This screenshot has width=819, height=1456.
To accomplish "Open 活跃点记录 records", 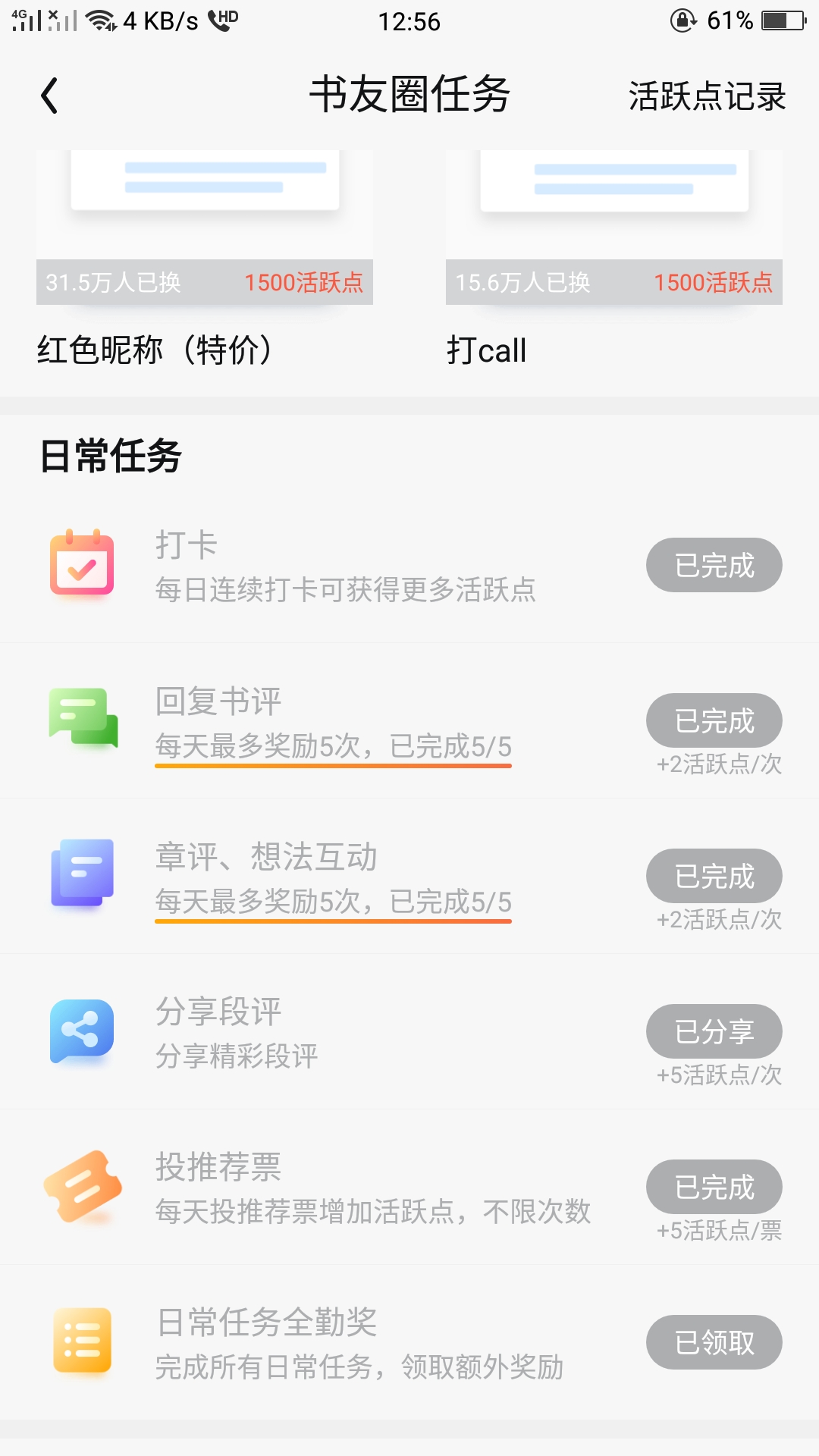I will [707, 96].
